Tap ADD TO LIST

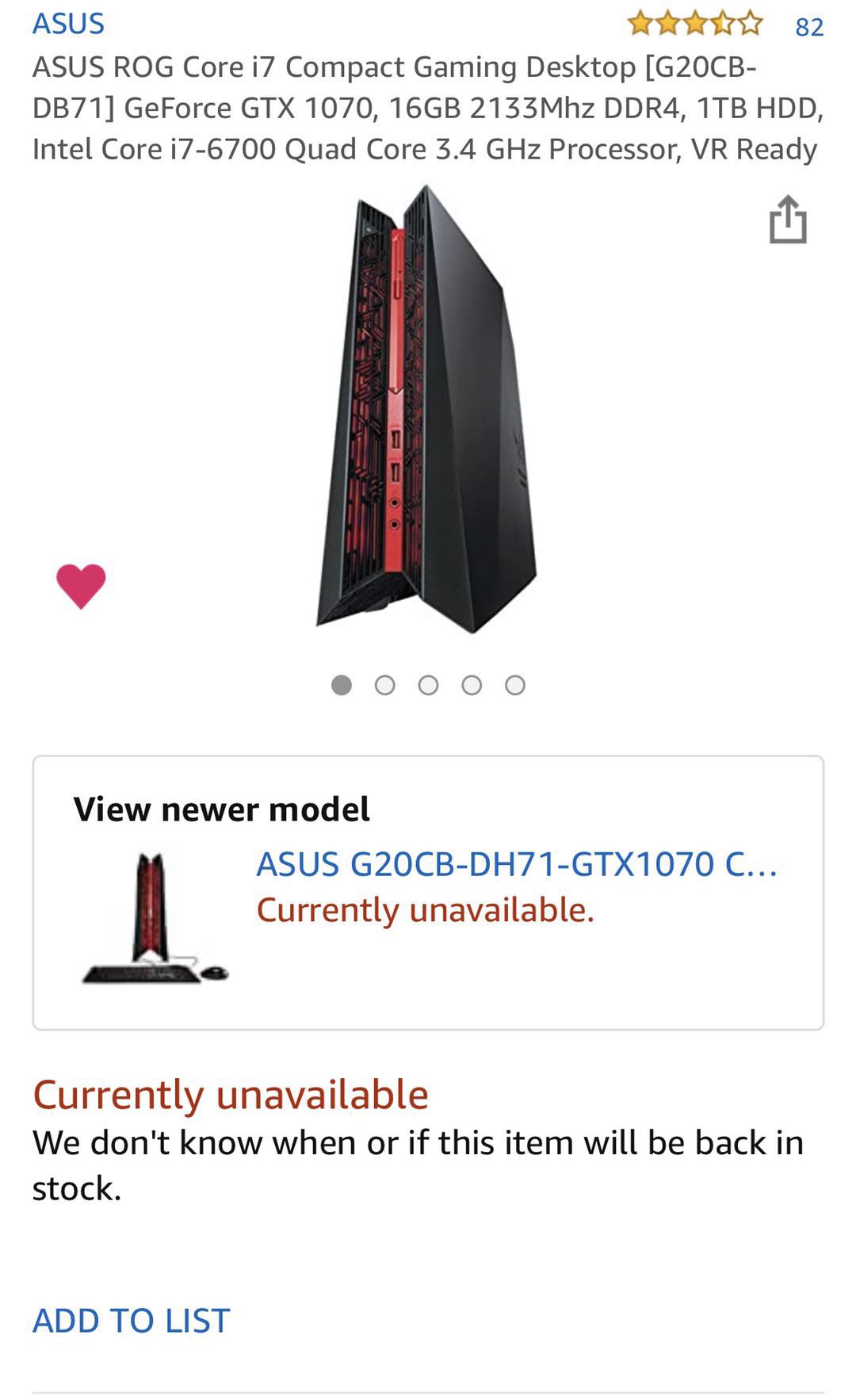click(132, 1321)
